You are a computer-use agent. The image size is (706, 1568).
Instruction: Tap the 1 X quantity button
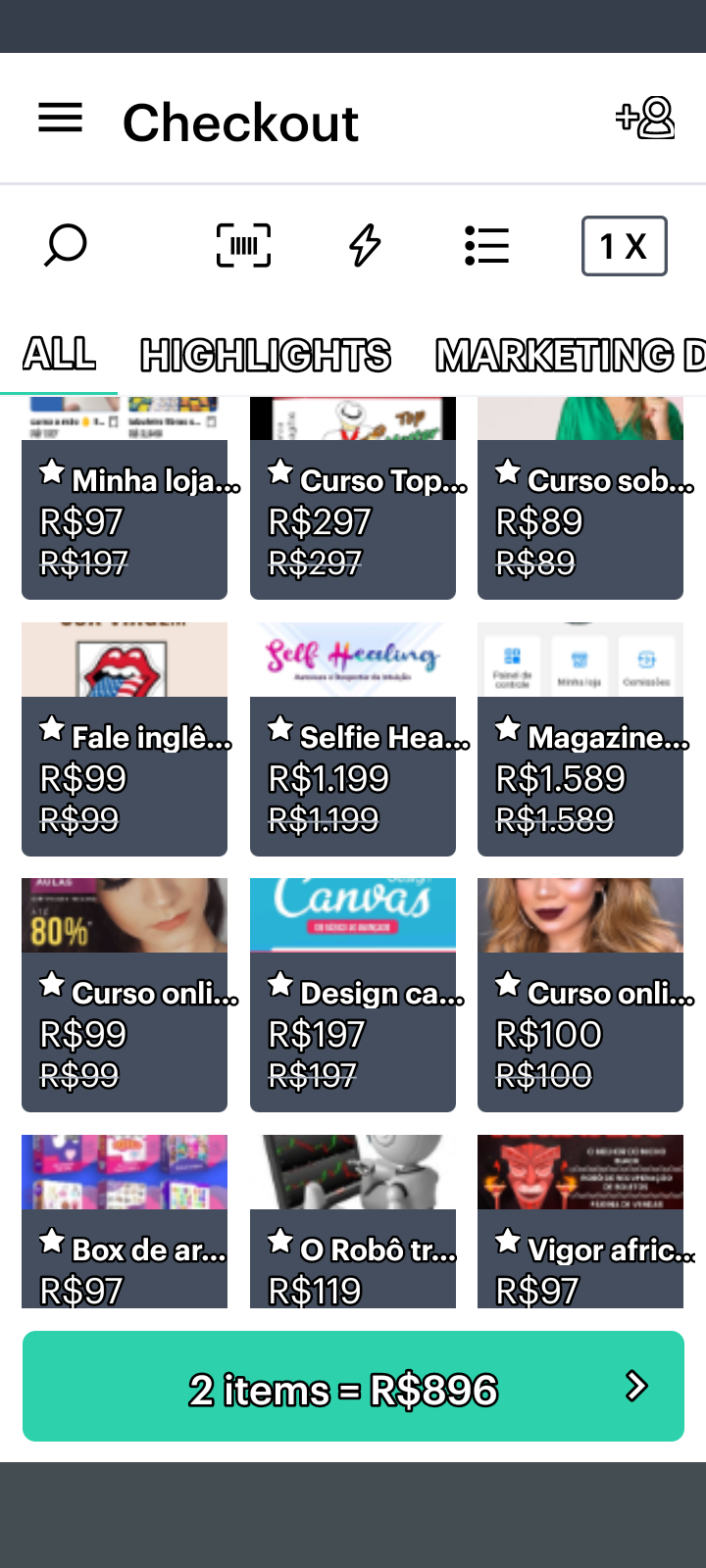tap(624, 246)
